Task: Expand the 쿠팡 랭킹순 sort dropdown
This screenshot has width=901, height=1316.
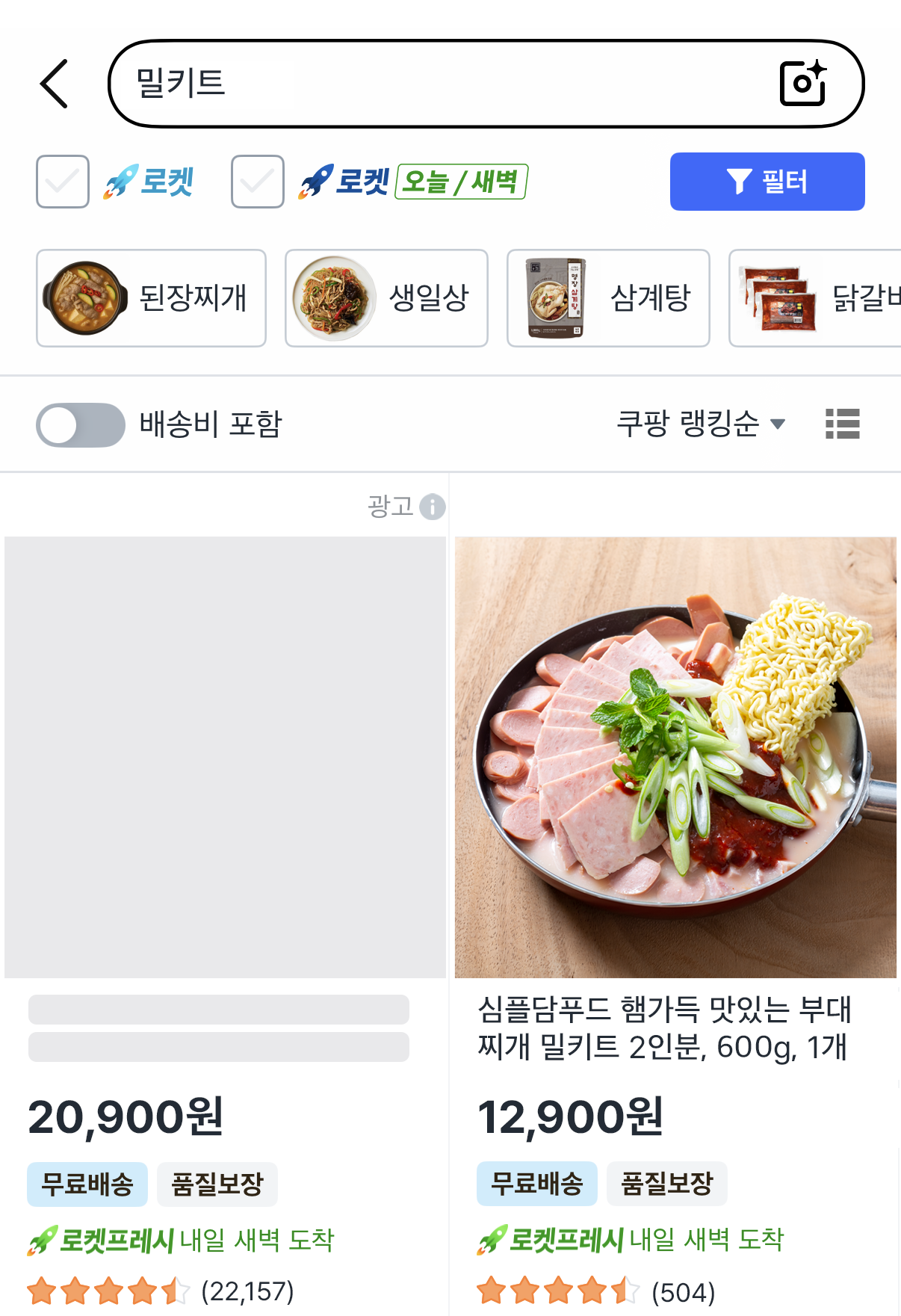Action: 700,424
